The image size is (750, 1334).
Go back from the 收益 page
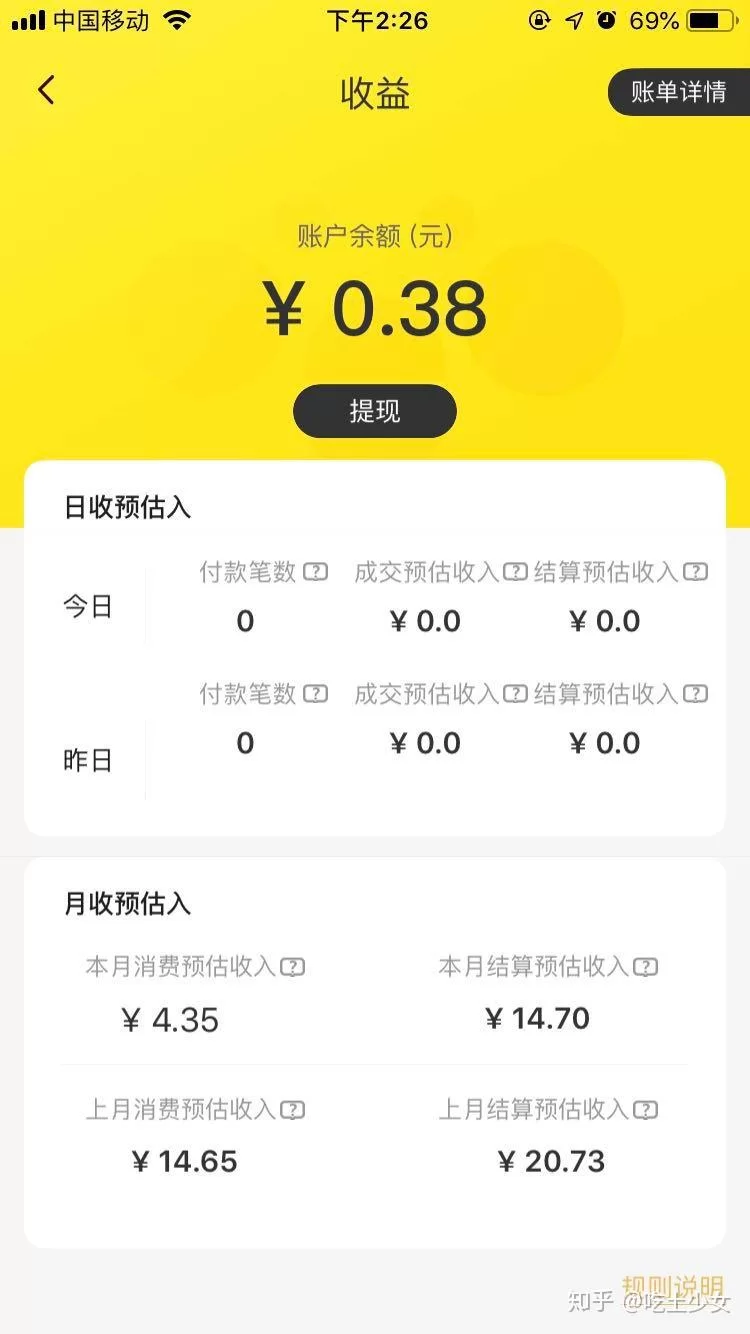tap(46, 91)
